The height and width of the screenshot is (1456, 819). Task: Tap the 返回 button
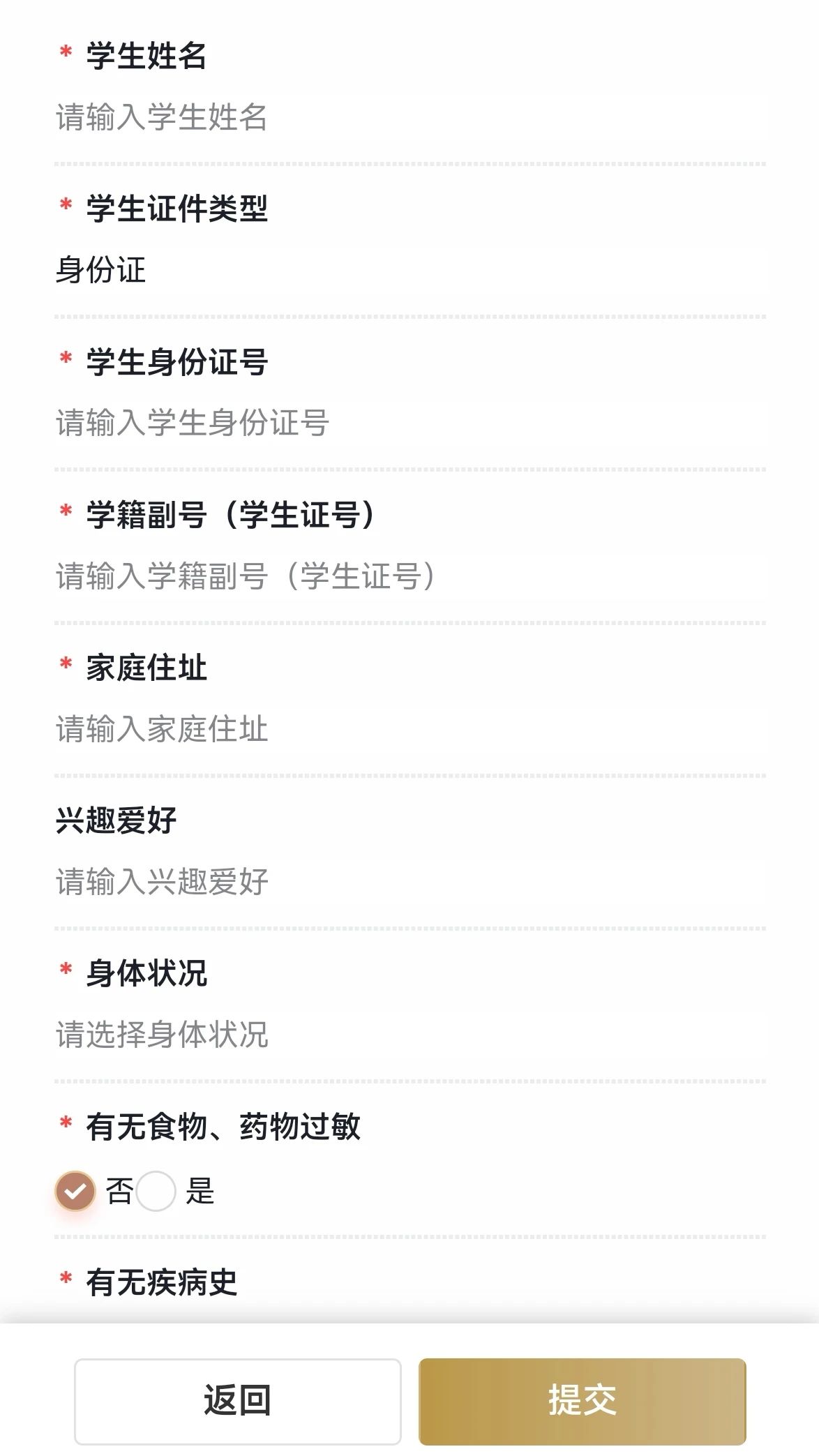(238, 1401)
